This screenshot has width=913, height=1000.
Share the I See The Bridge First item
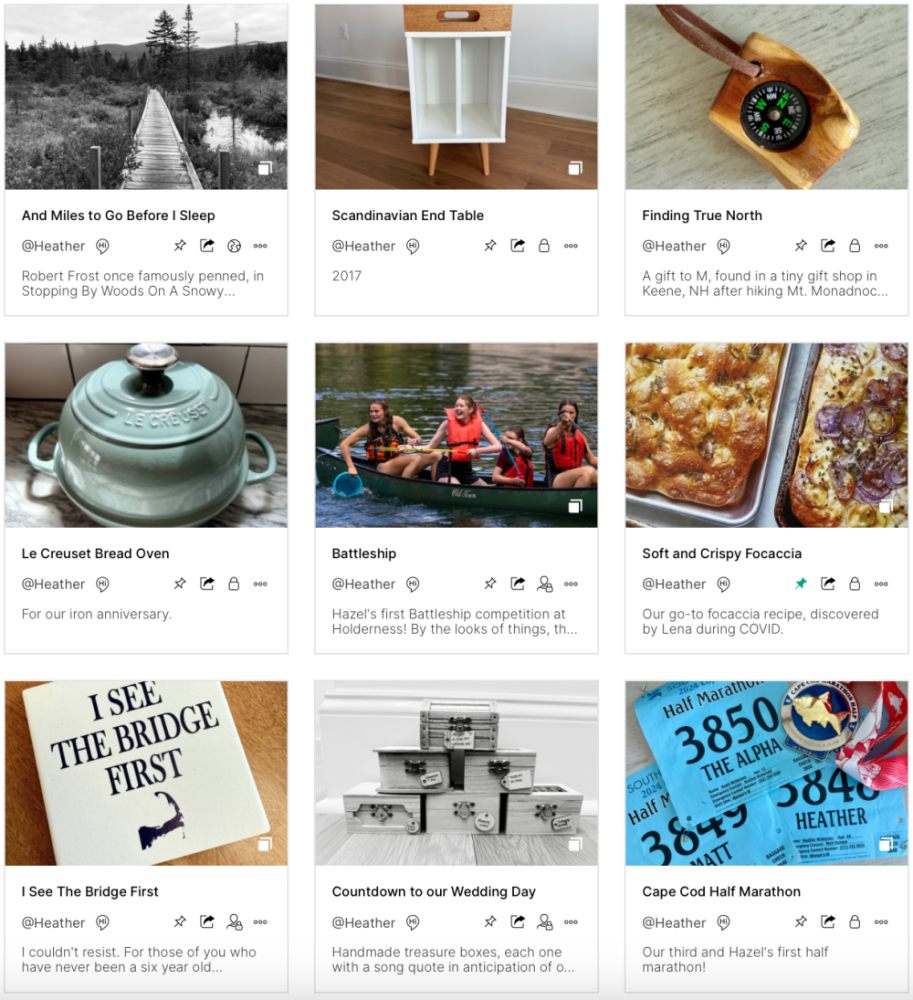point(207,922)
